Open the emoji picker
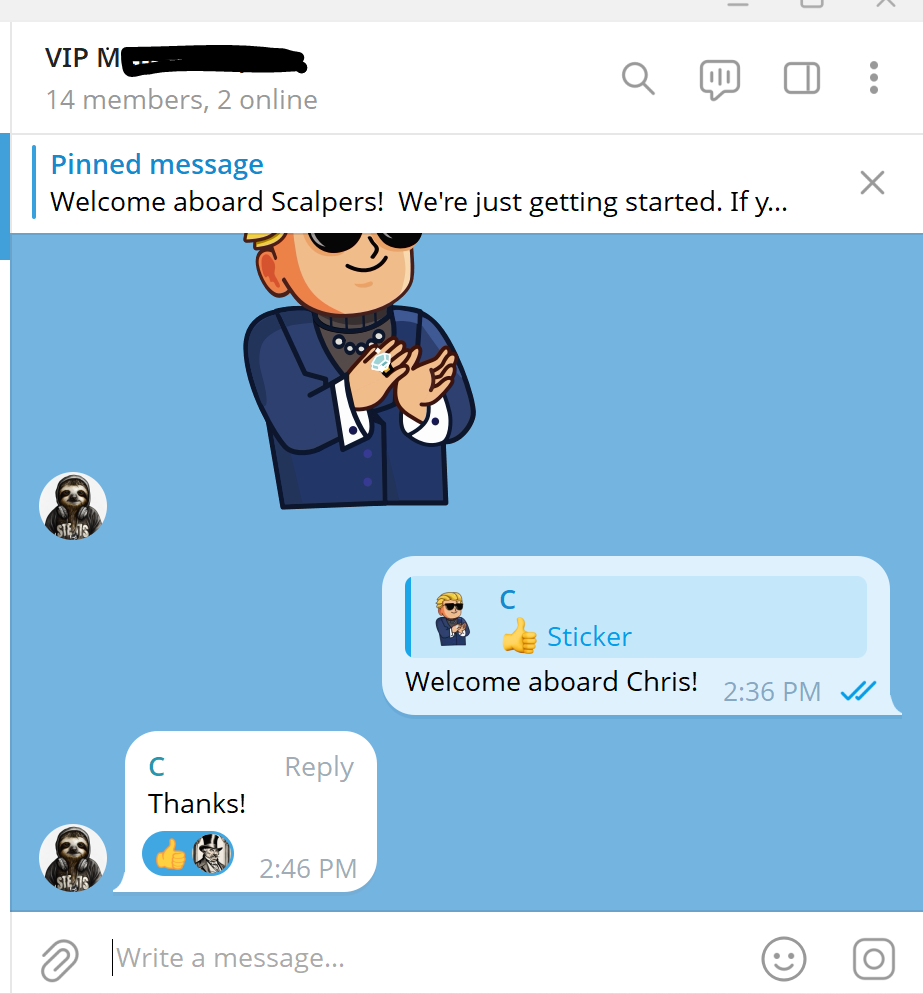The width and height of the screenshot is (923, 994). (784, 959)
